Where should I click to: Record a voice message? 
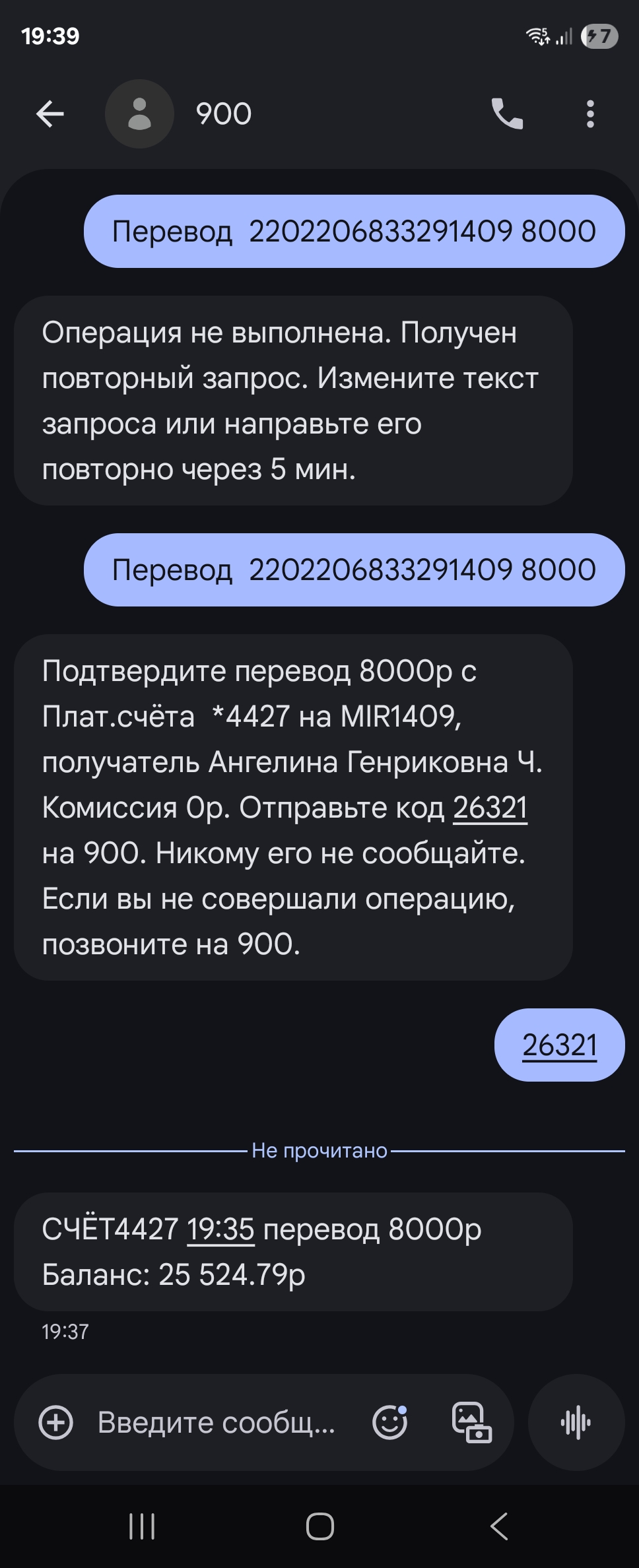click(x=576, y=1422)
